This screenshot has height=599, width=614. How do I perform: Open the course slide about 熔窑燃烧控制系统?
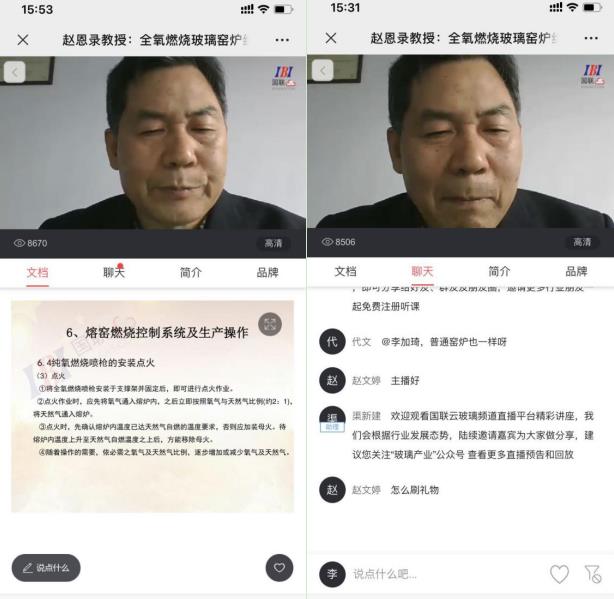point(152,406)
